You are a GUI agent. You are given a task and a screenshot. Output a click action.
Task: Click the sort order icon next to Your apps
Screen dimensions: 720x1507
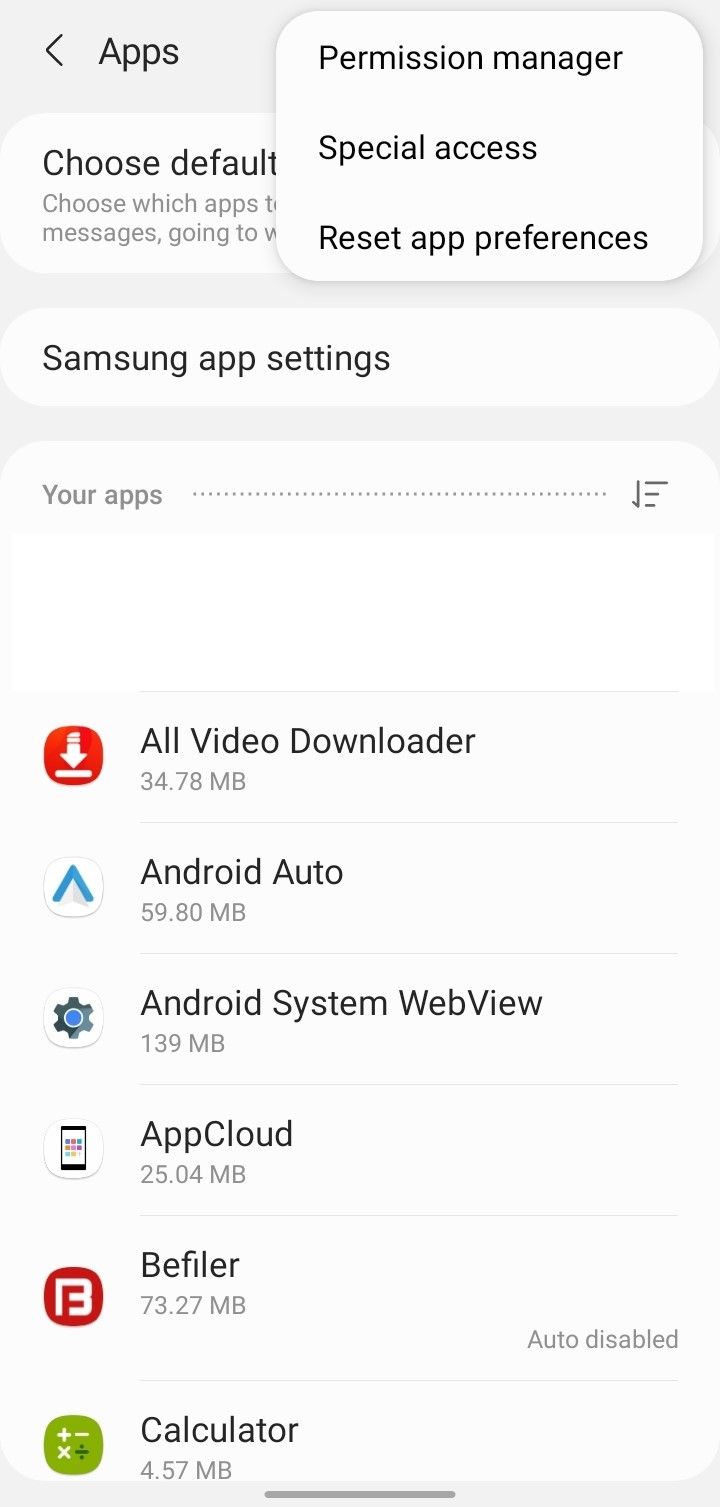pyautogui.click(x=650, y=494)
